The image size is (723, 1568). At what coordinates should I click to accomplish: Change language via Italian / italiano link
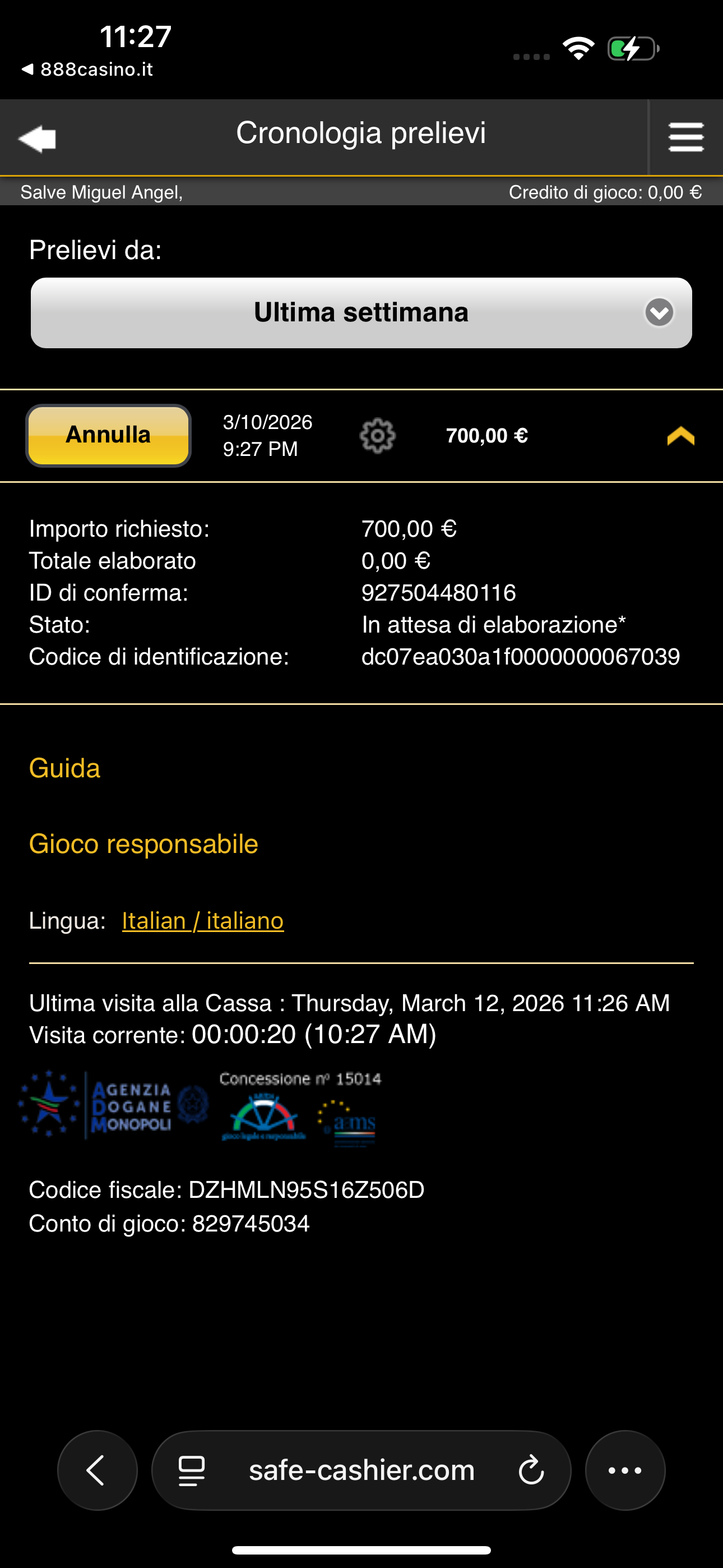(x=203, y=920)
